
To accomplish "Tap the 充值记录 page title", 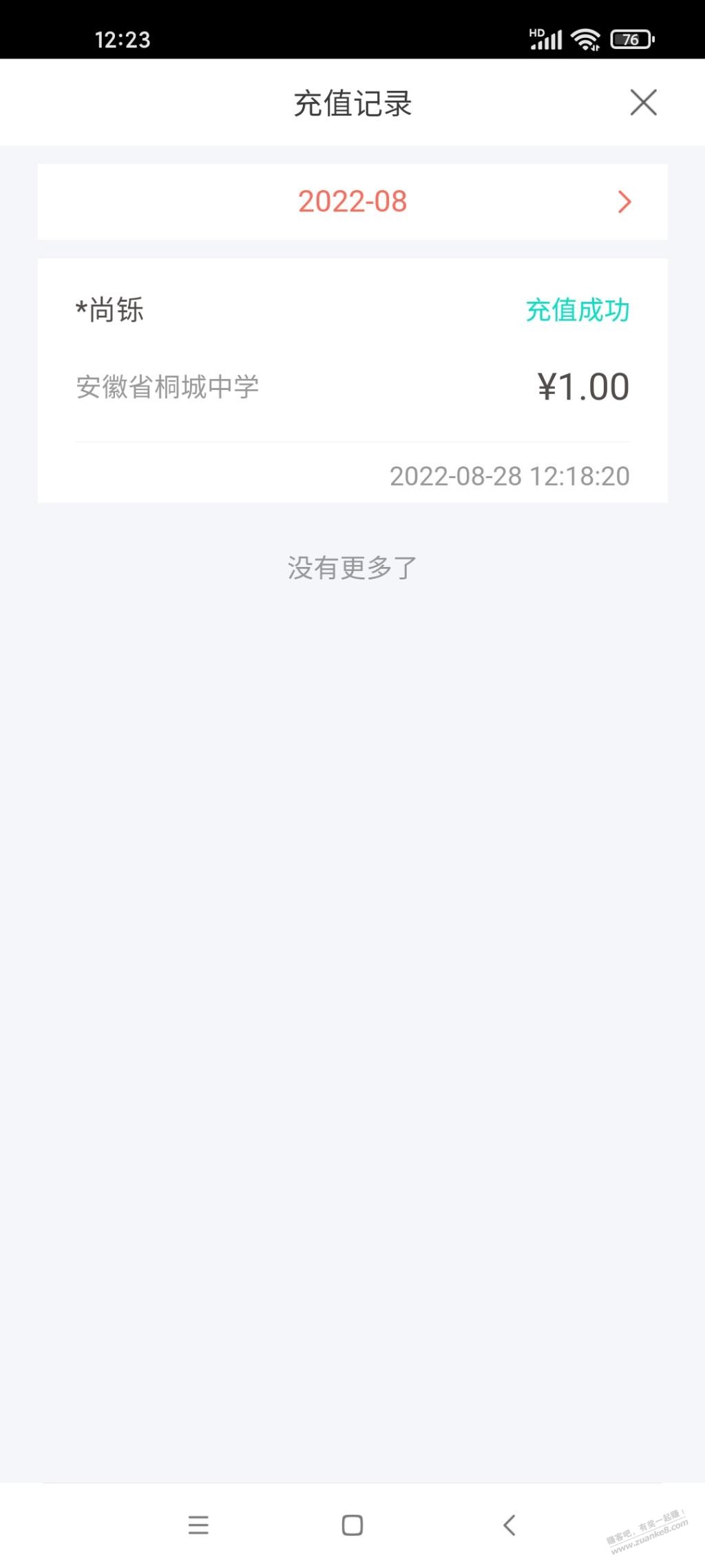I will pos(352,103).
